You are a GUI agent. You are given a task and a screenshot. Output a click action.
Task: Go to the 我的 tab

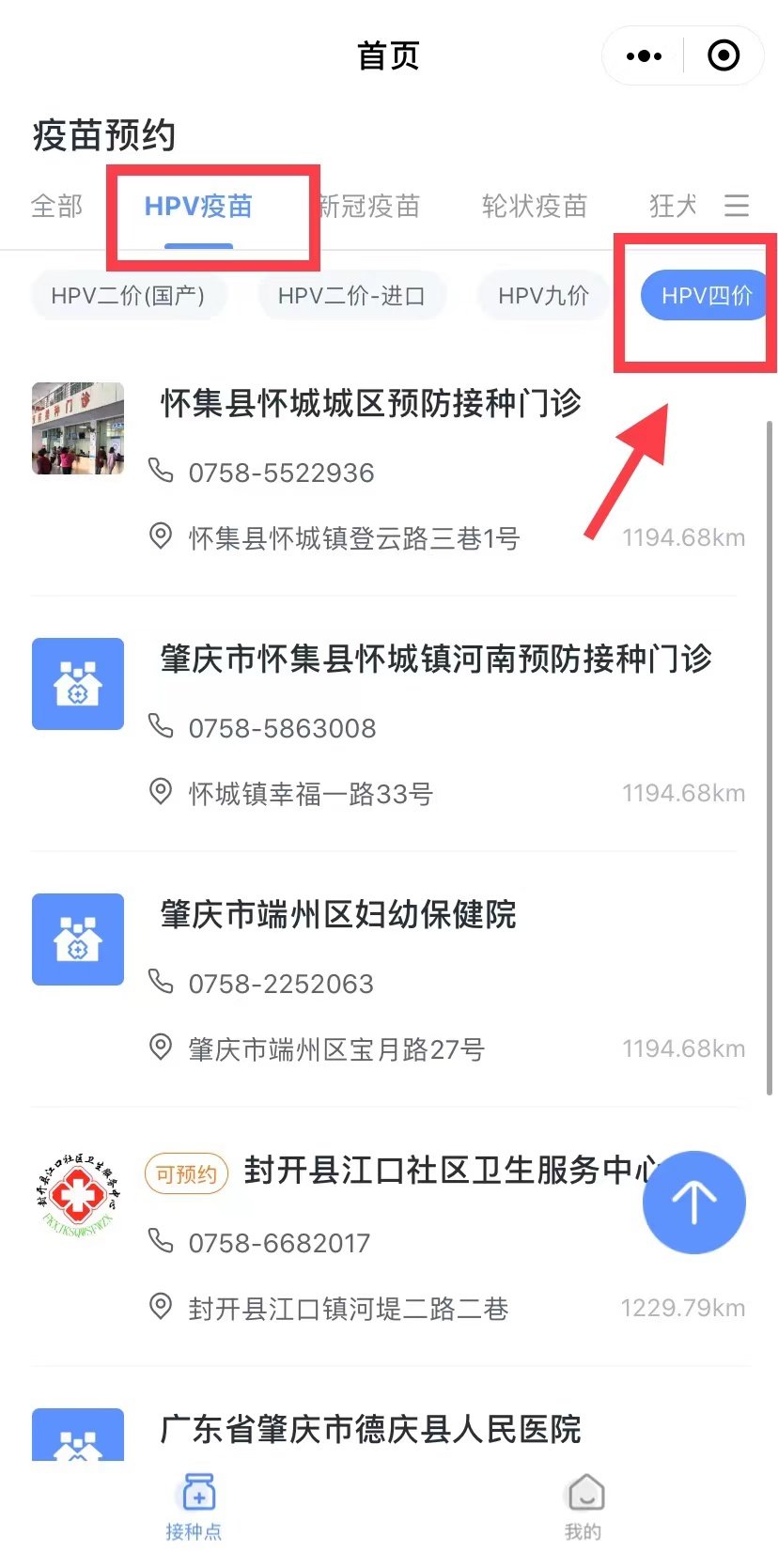[583, 1507]
